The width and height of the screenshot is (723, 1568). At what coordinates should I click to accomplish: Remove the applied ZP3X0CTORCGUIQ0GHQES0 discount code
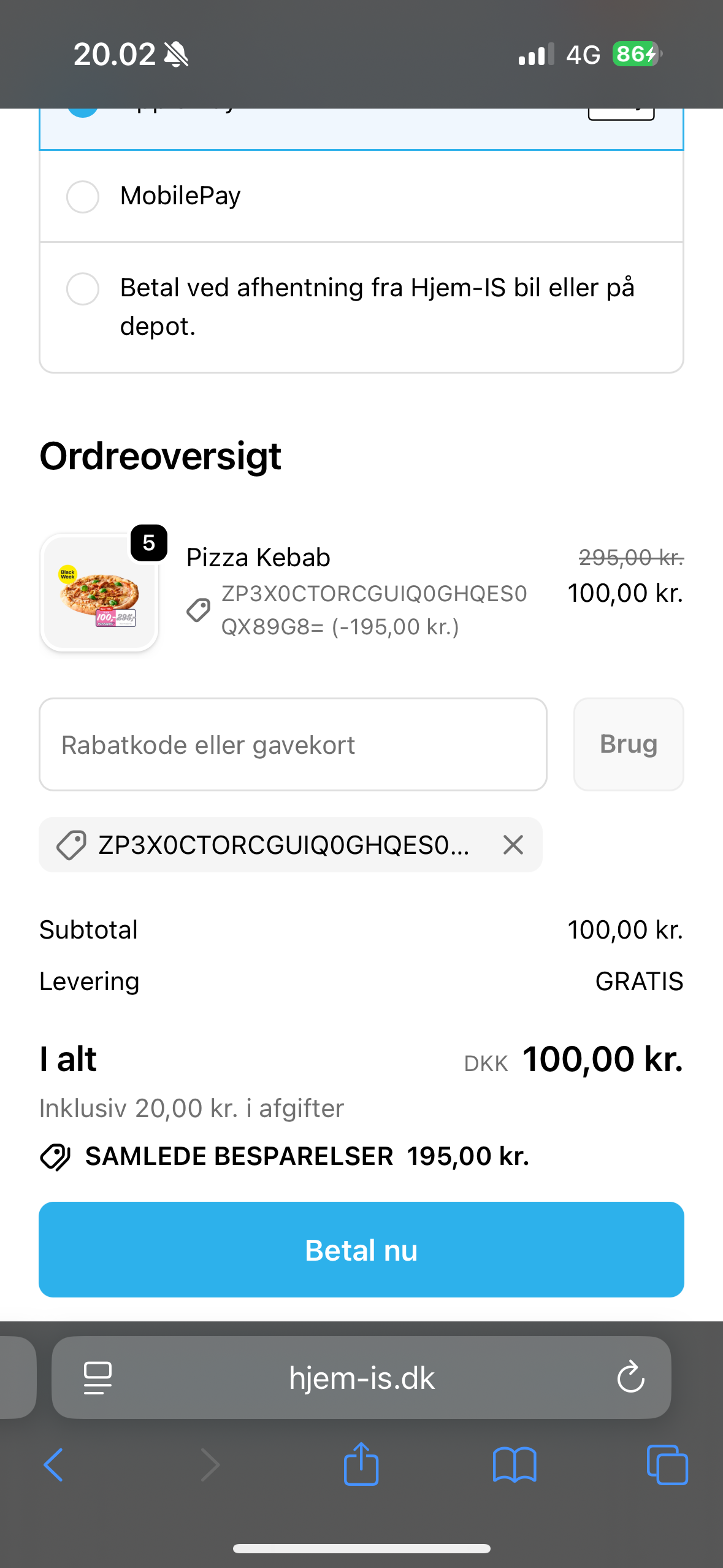(513, 845)
